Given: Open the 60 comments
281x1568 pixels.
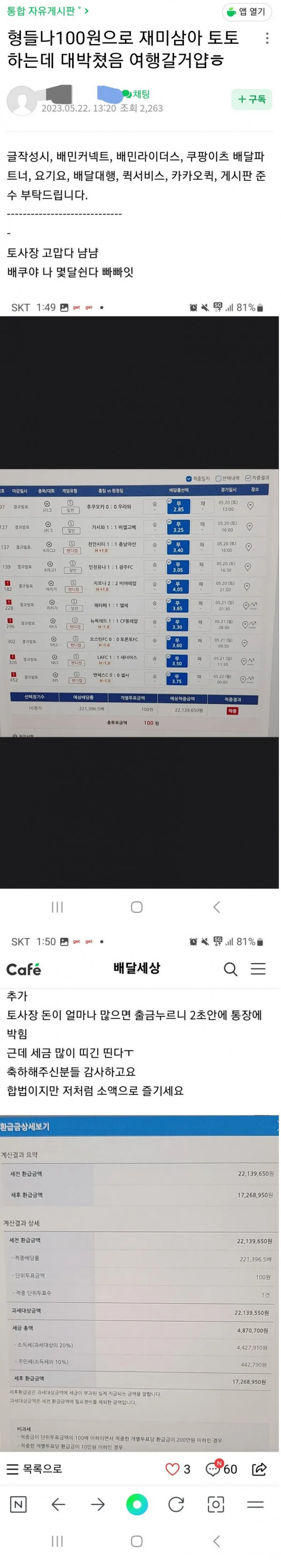Looking at the screenshot, I should [x=222, y=1469].
